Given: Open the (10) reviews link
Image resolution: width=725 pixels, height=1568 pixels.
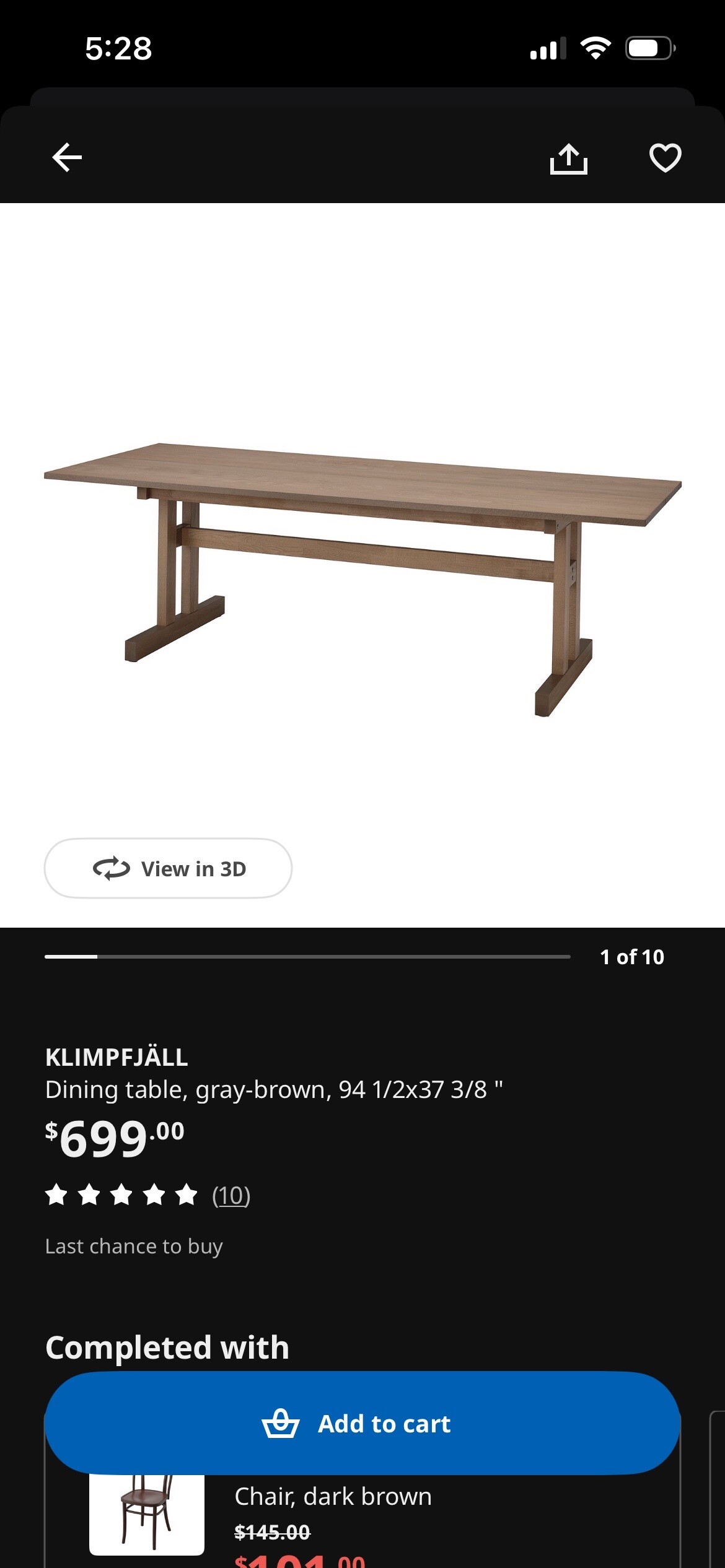Looking at the screenshot, I should click(x=231, y=1195).
